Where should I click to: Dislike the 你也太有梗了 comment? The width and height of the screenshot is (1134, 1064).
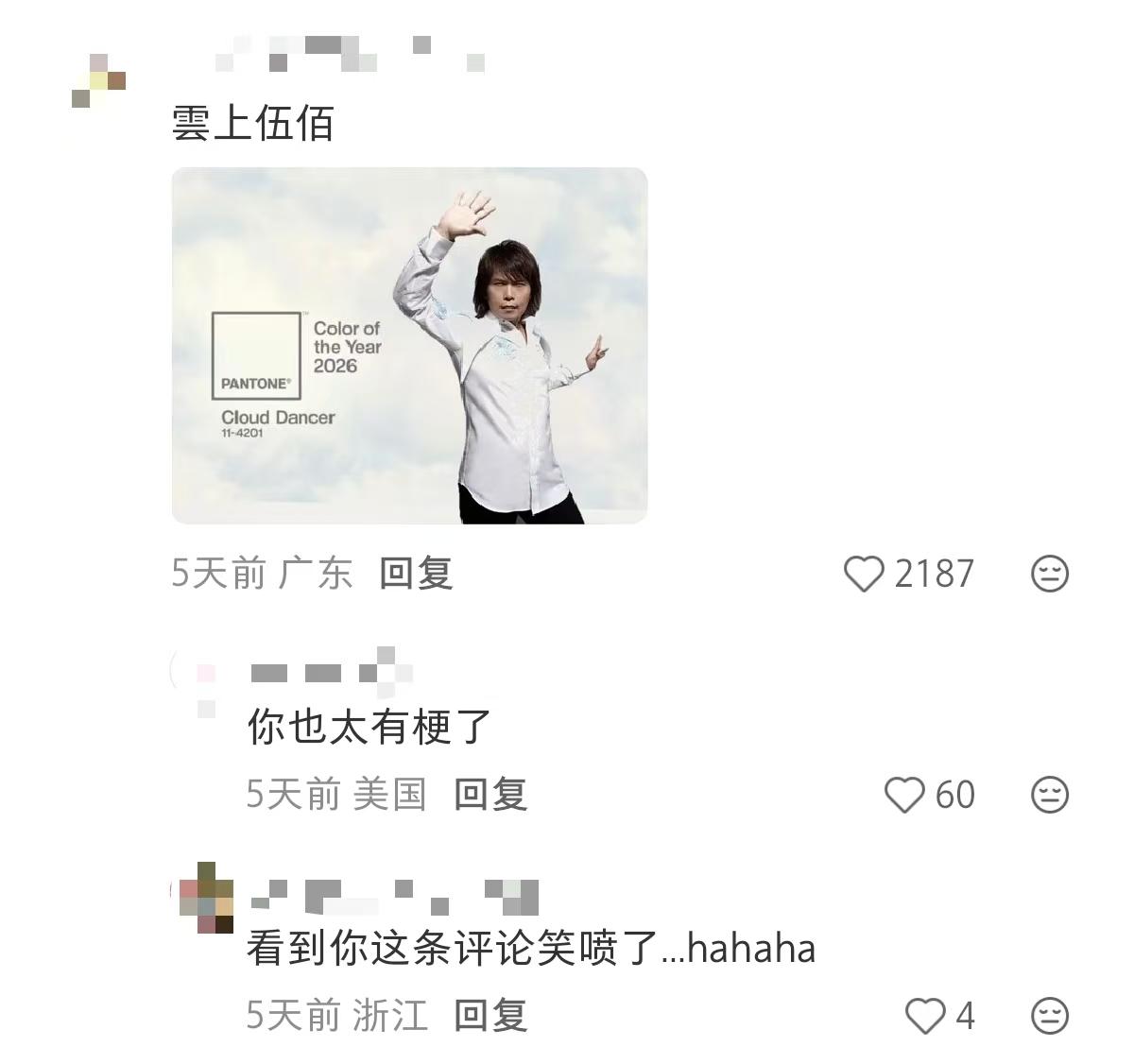click(x=1049, y=795)
